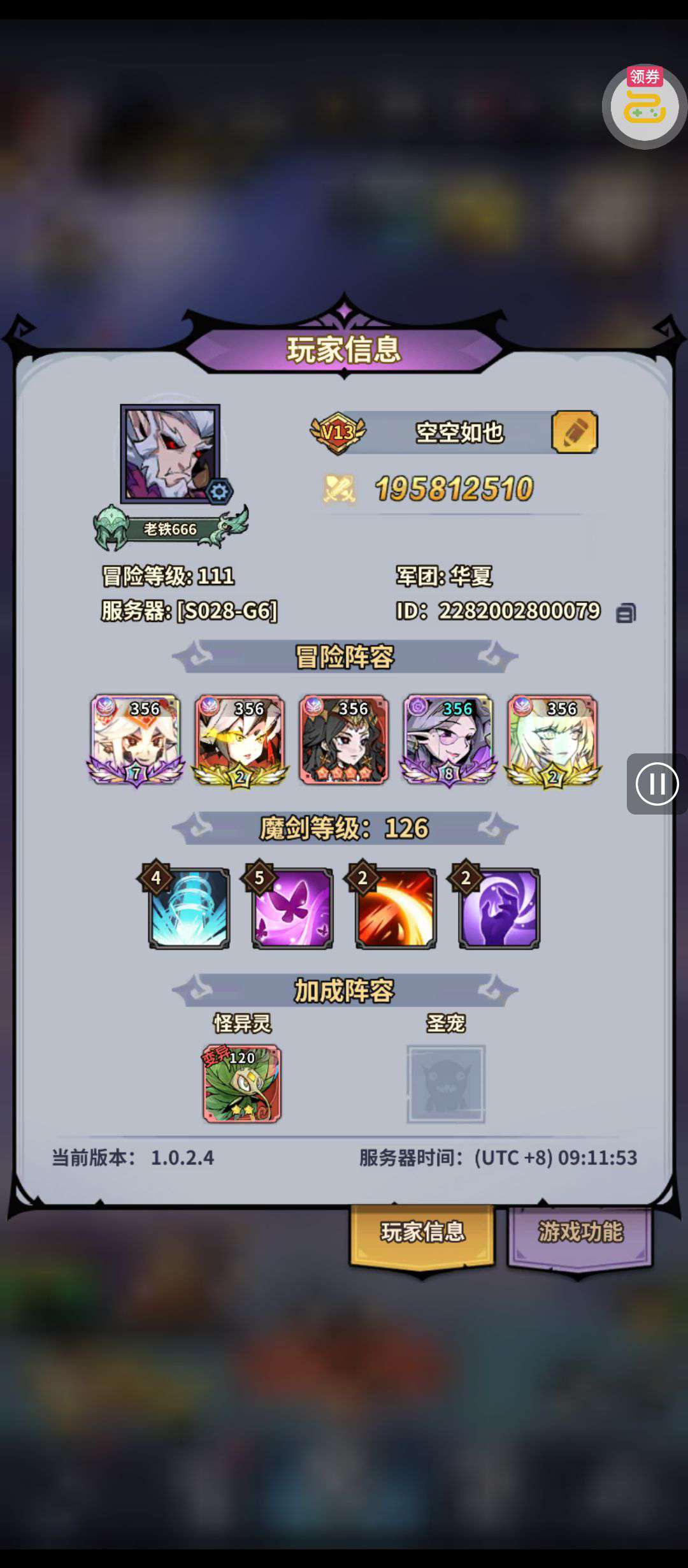Open the level 5 butterfly skill
This screenshot has height=1568, width=688.
(292, 908)
